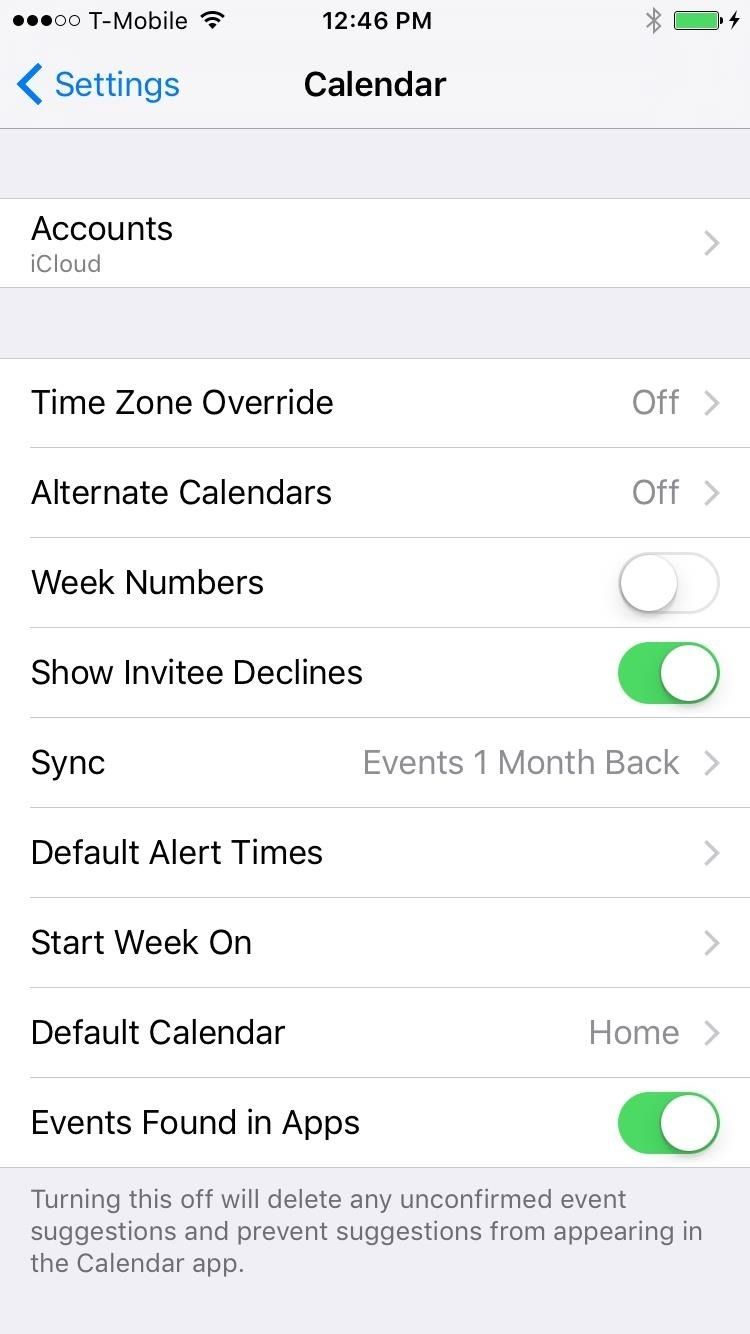Disable Events Found in Apps

668,1123
